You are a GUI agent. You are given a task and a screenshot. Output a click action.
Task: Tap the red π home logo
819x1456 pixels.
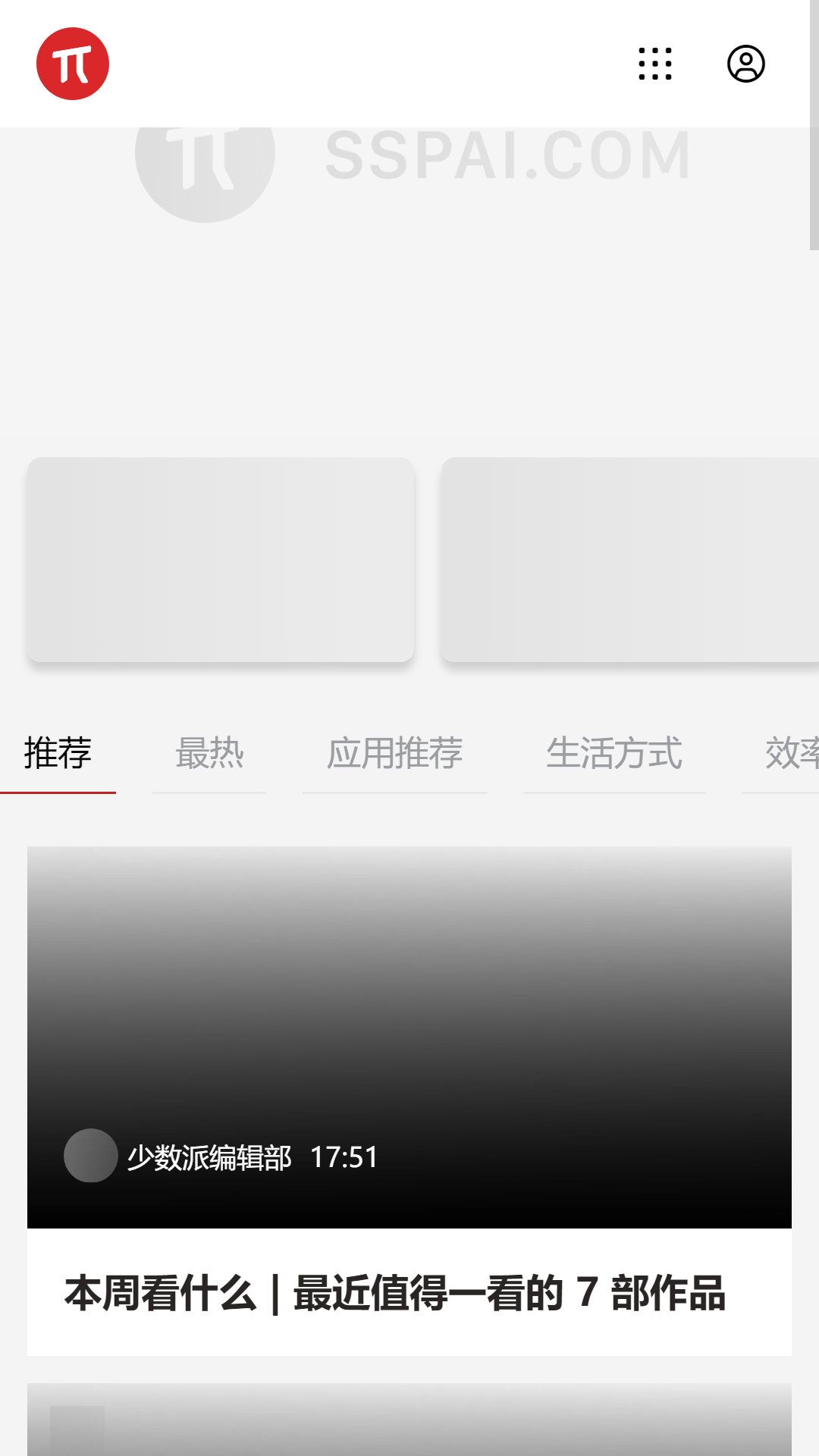click(x=73, y=64)
